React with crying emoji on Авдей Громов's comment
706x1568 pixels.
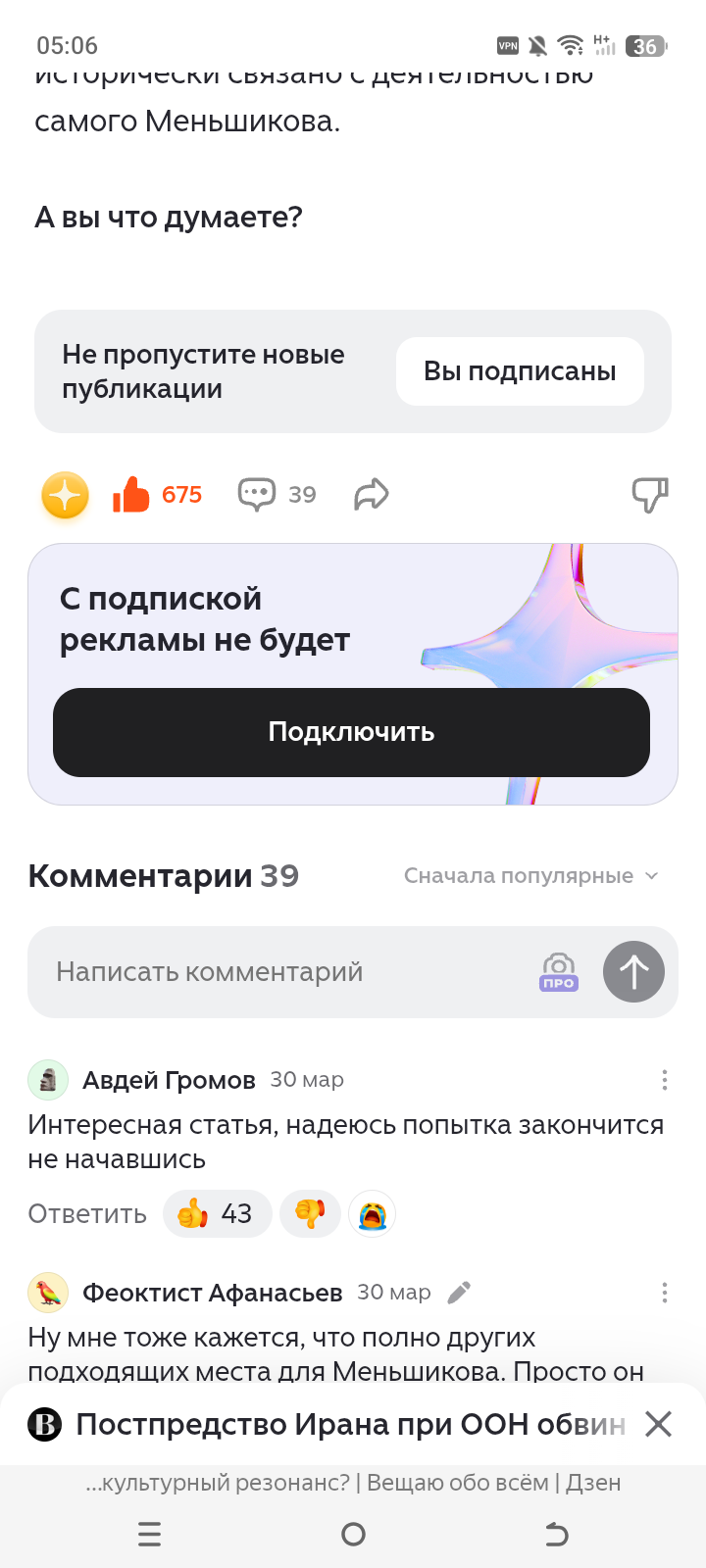coord(372,1214)
